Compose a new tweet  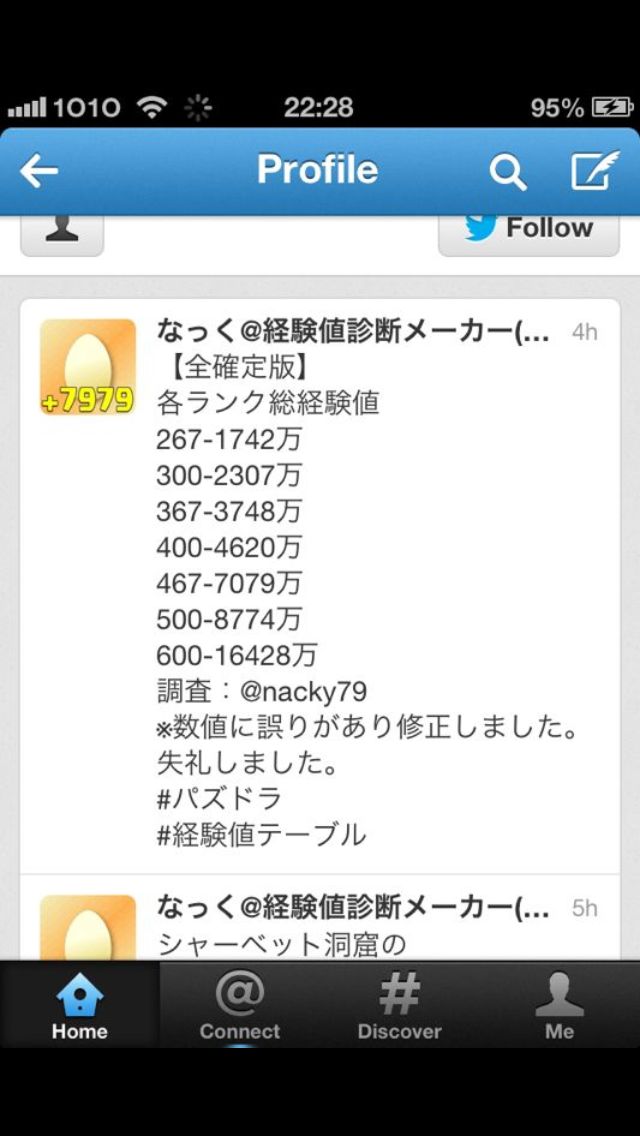[x=594, y=171]
